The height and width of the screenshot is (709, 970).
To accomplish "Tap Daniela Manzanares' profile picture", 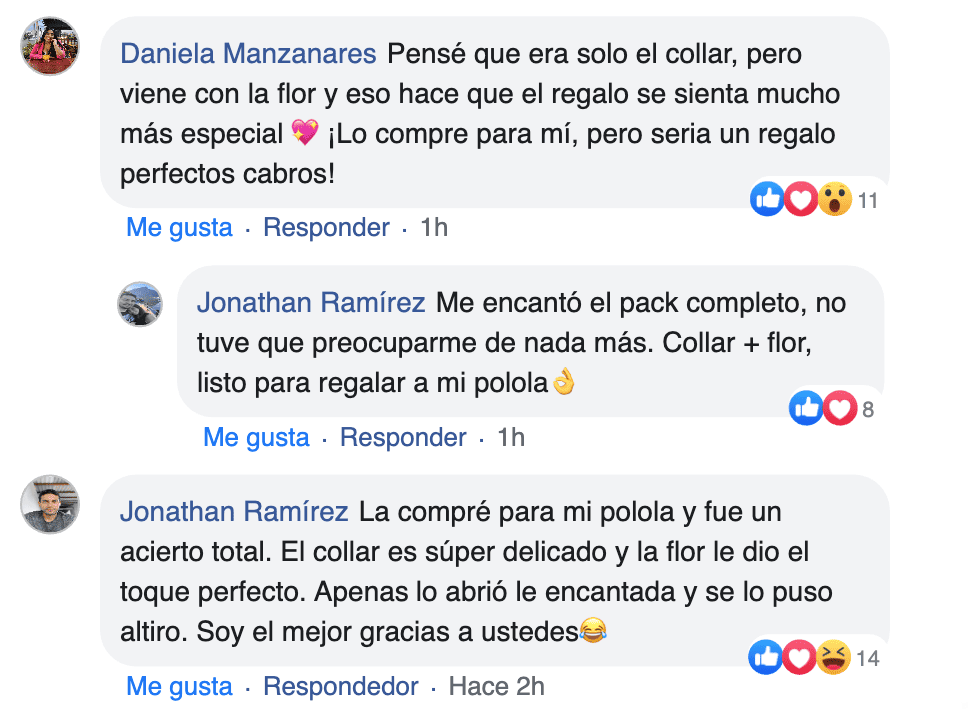I will (x=50, y=46).
